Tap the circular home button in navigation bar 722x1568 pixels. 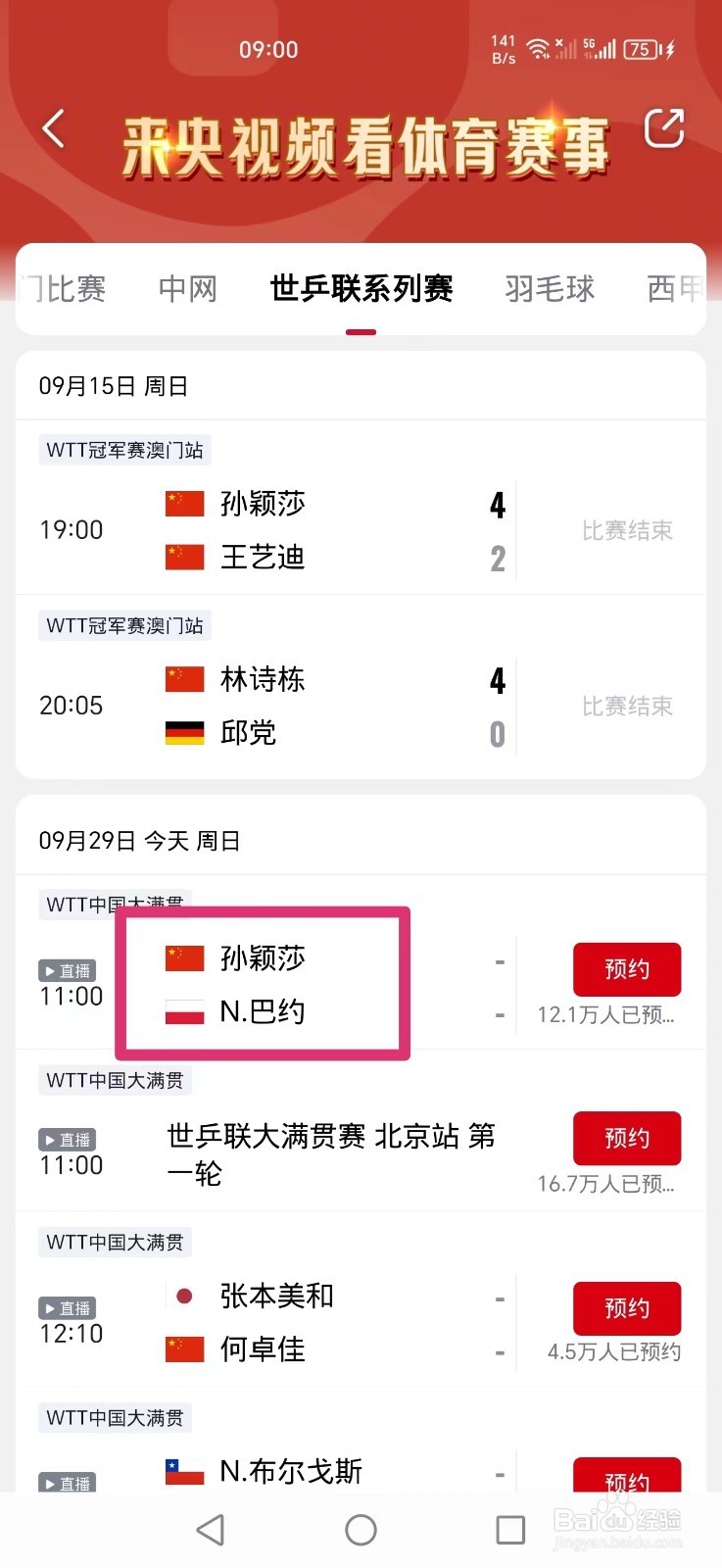pos(361,1529)
